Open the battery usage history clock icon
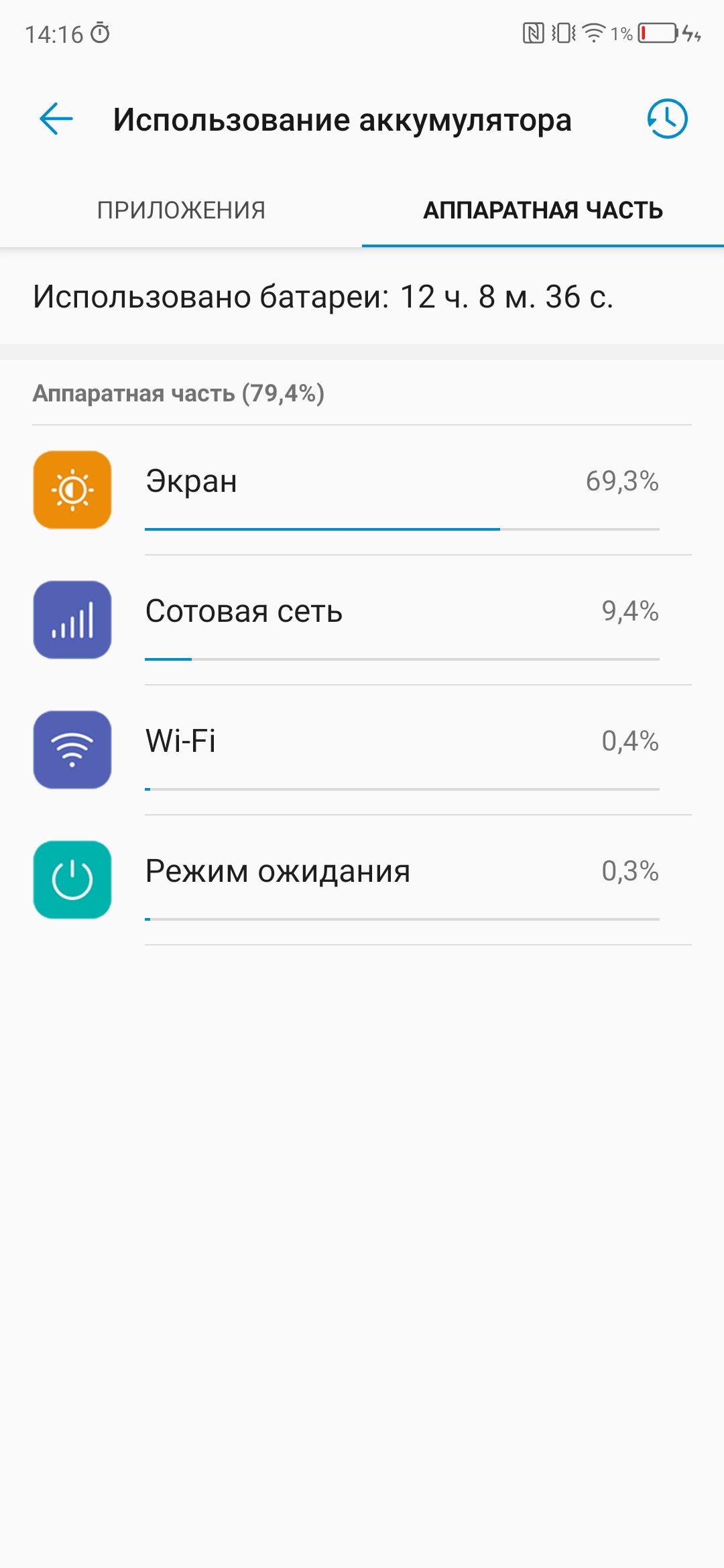This screenshot has width=724, height=1568. click(x=667, y=119)
